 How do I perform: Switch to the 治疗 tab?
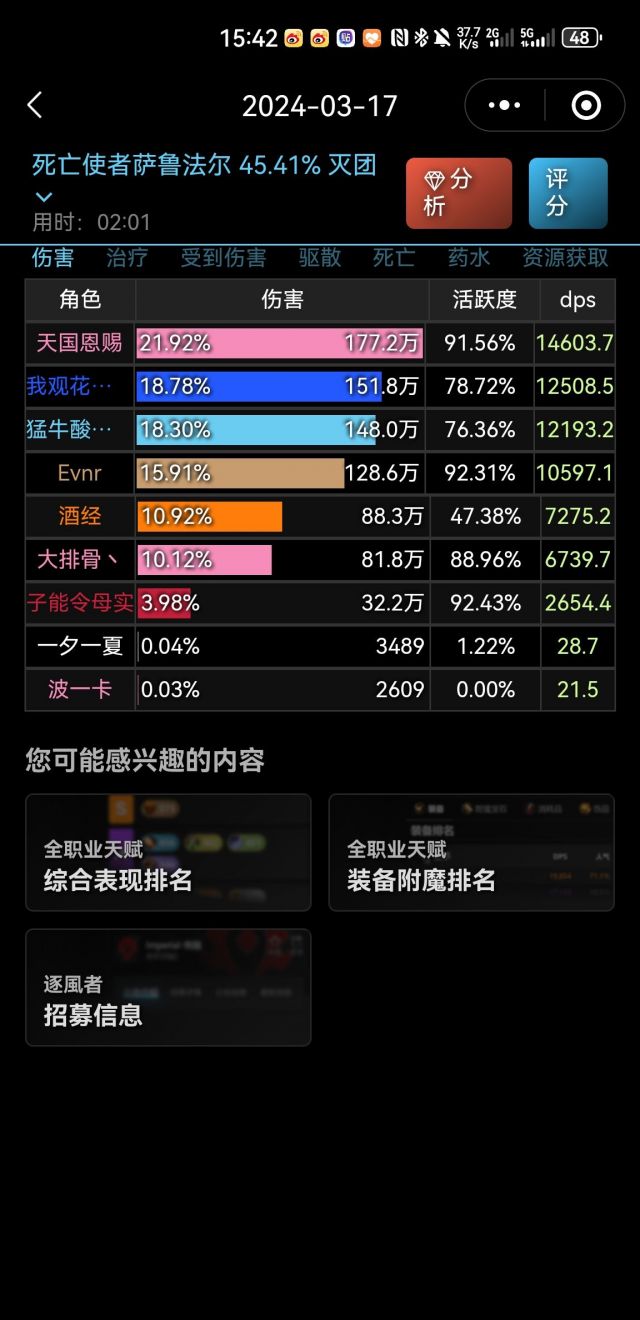pyautogui.click(x=127, y=258)
